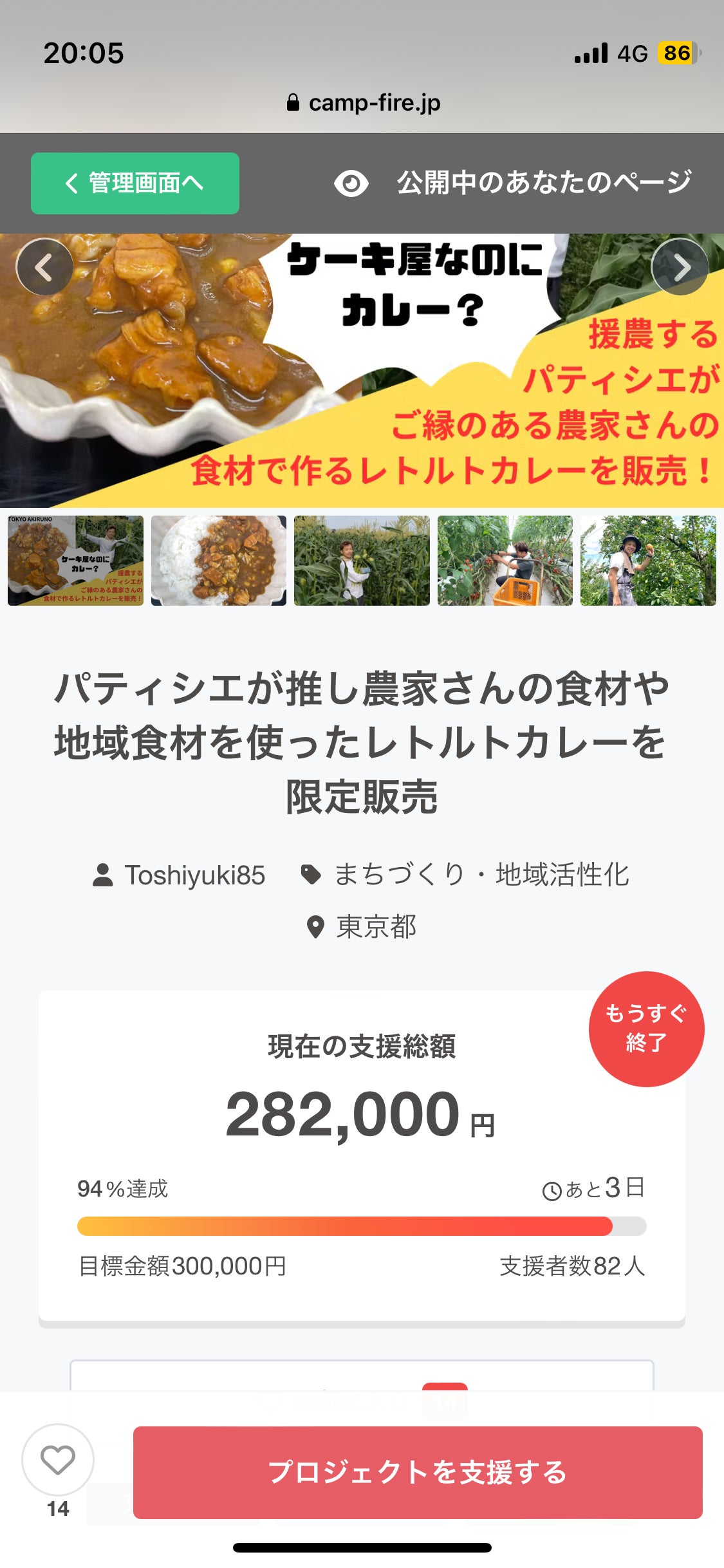This screenshot has height=1568, width=724.
Task: Like this project with the heart
Action: coord(58,1461)
